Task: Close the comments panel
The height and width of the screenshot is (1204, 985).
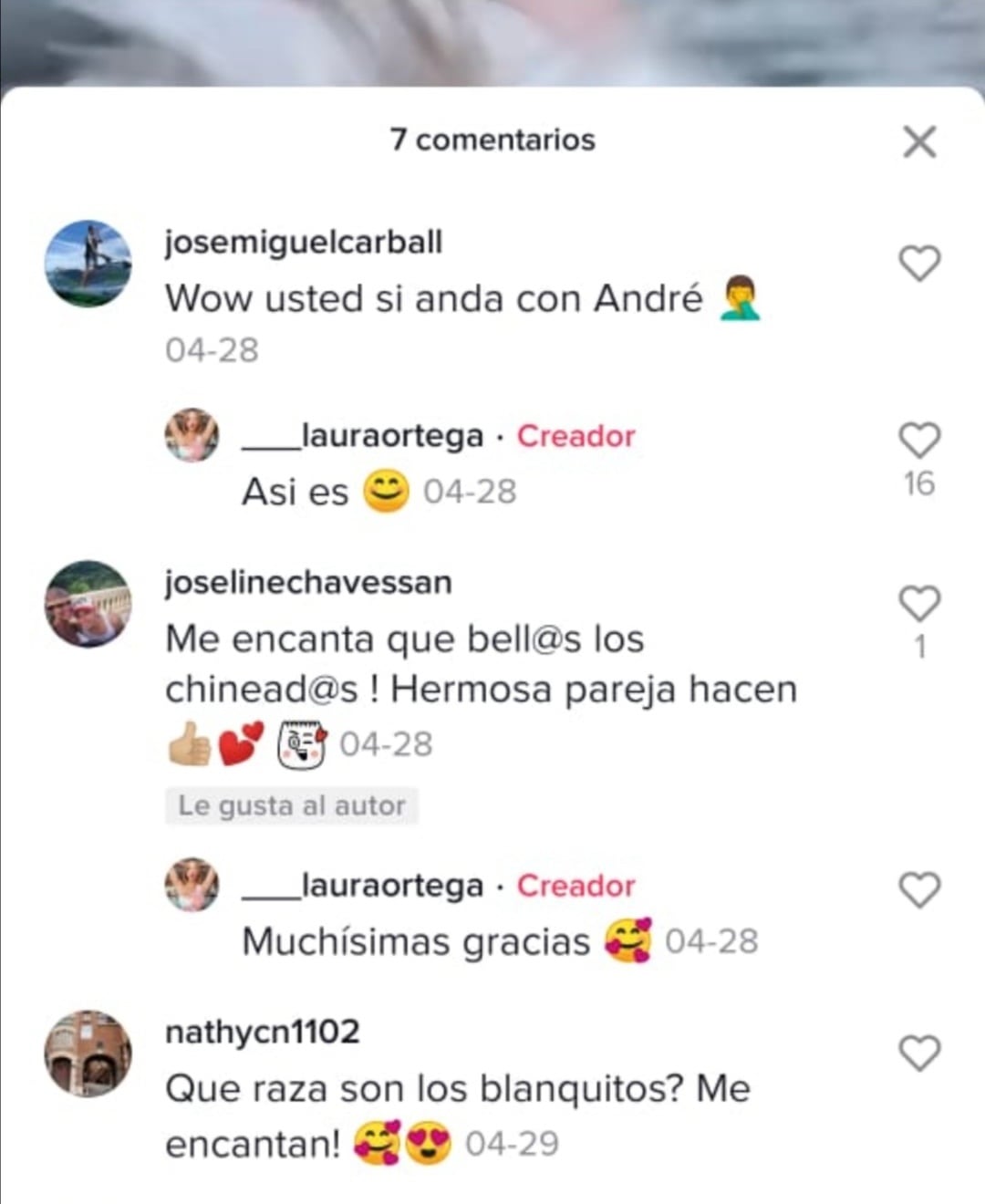Action: pyautogui.click(x=919, y=141)
